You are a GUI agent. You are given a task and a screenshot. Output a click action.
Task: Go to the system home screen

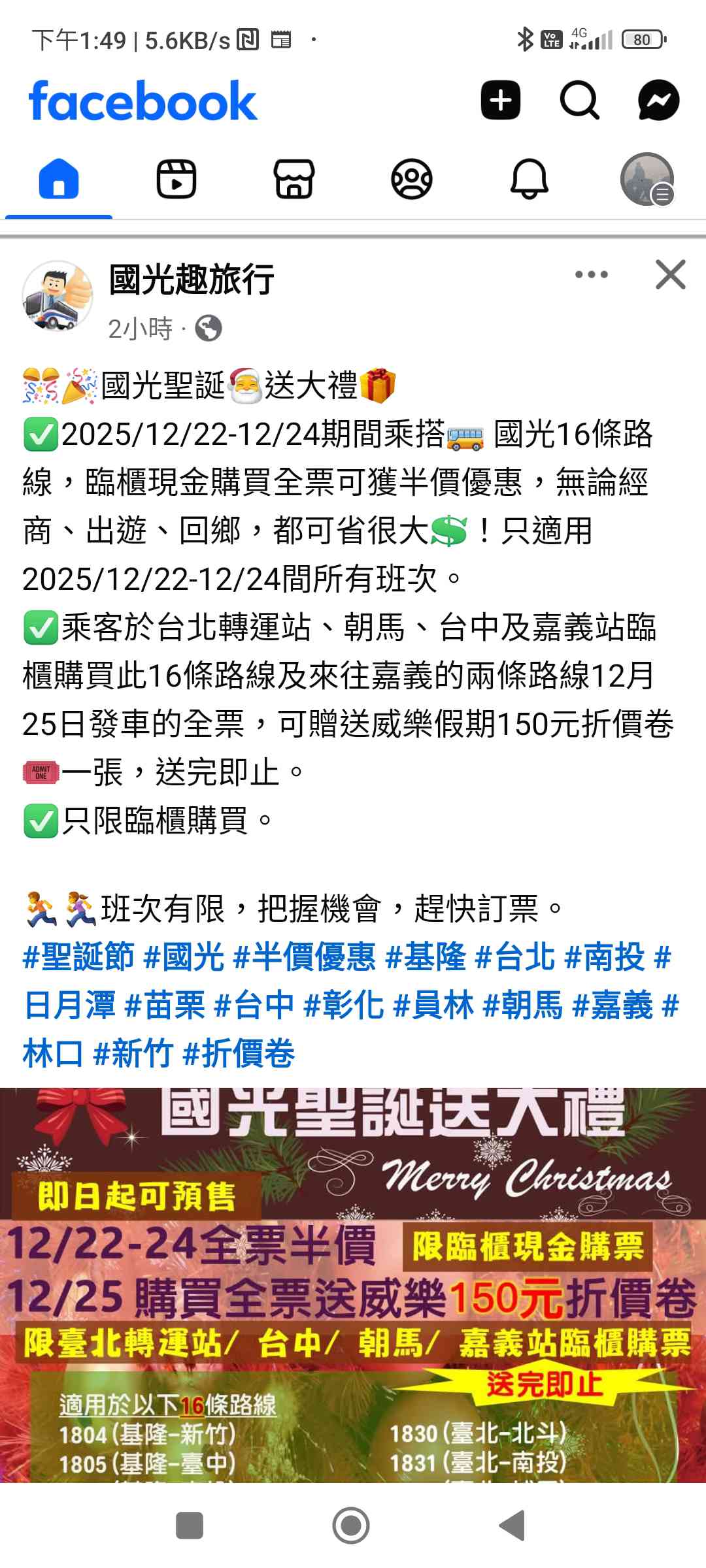tap(351, 1526)
